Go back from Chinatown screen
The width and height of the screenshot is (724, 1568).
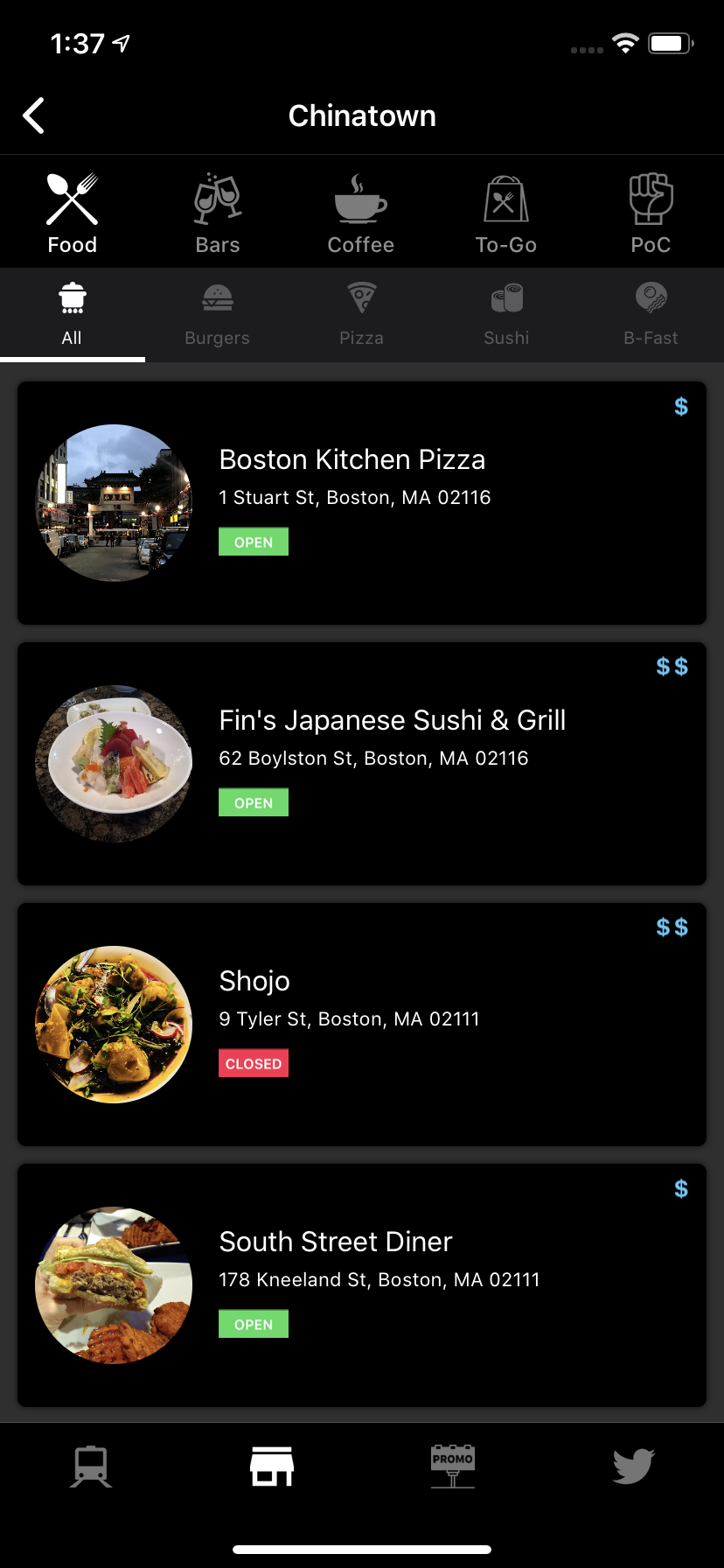pyautogui.click(x=34, y=115)
